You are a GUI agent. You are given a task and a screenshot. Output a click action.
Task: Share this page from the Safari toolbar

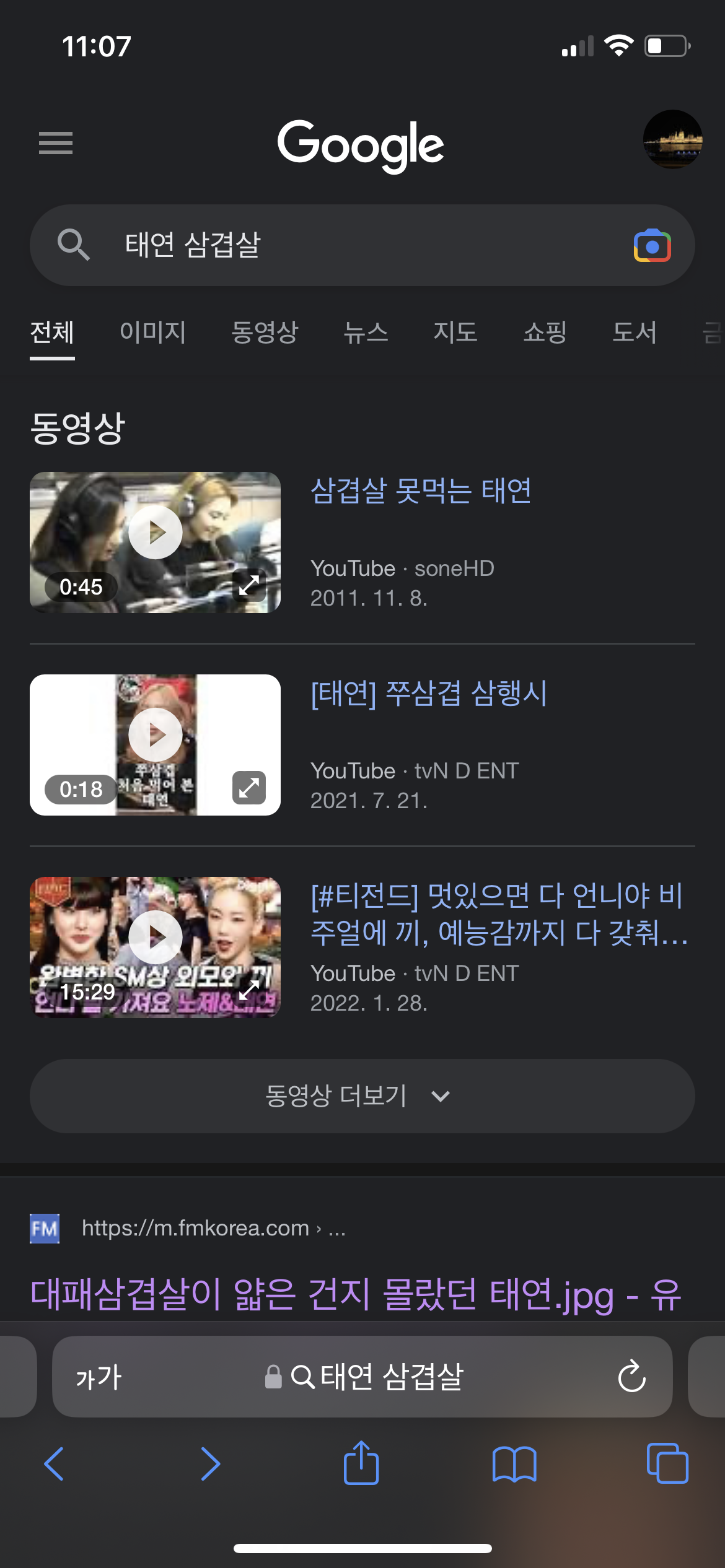pyautogui.click(x=361, y=1463)
